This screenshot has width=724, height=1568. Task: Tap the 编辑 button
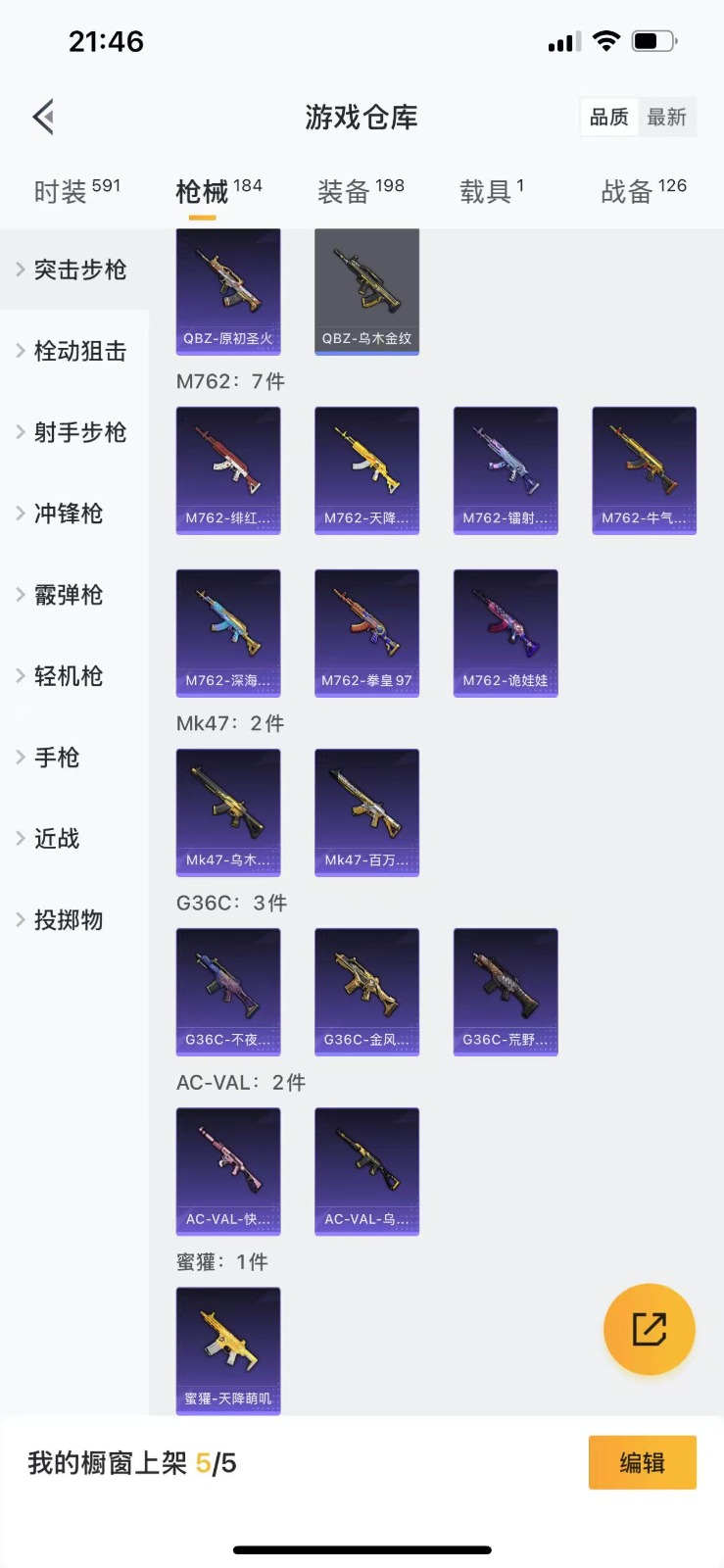pos(642,1462)
